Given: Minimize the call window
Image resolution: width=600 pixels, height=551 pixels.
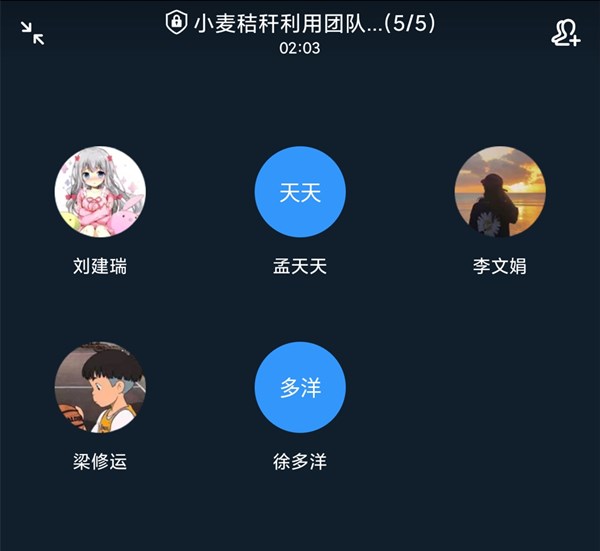Looking at the screenshot, I should pos(33,34).
